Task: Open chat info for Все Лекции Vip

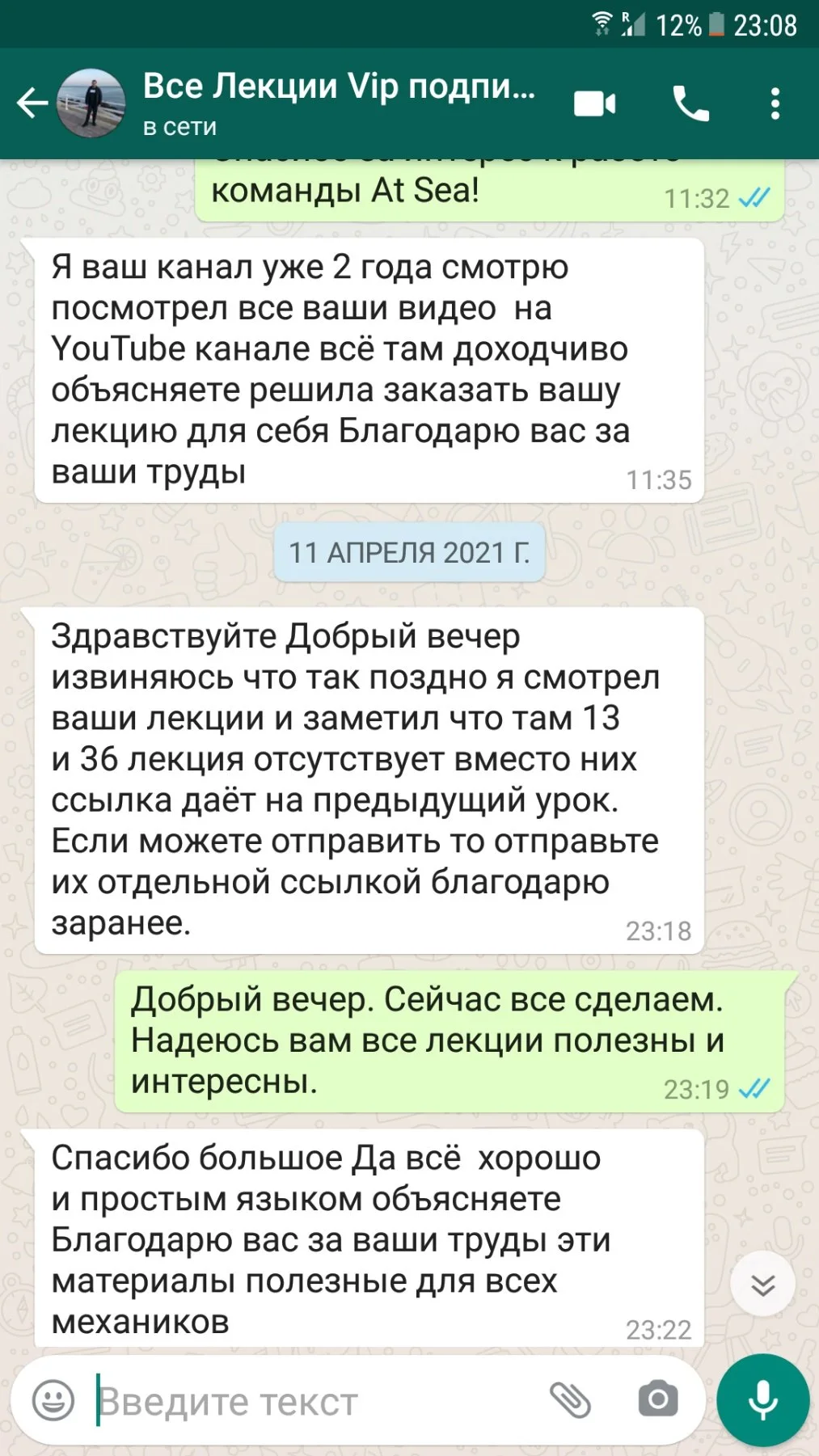Action: pos(339,103)
